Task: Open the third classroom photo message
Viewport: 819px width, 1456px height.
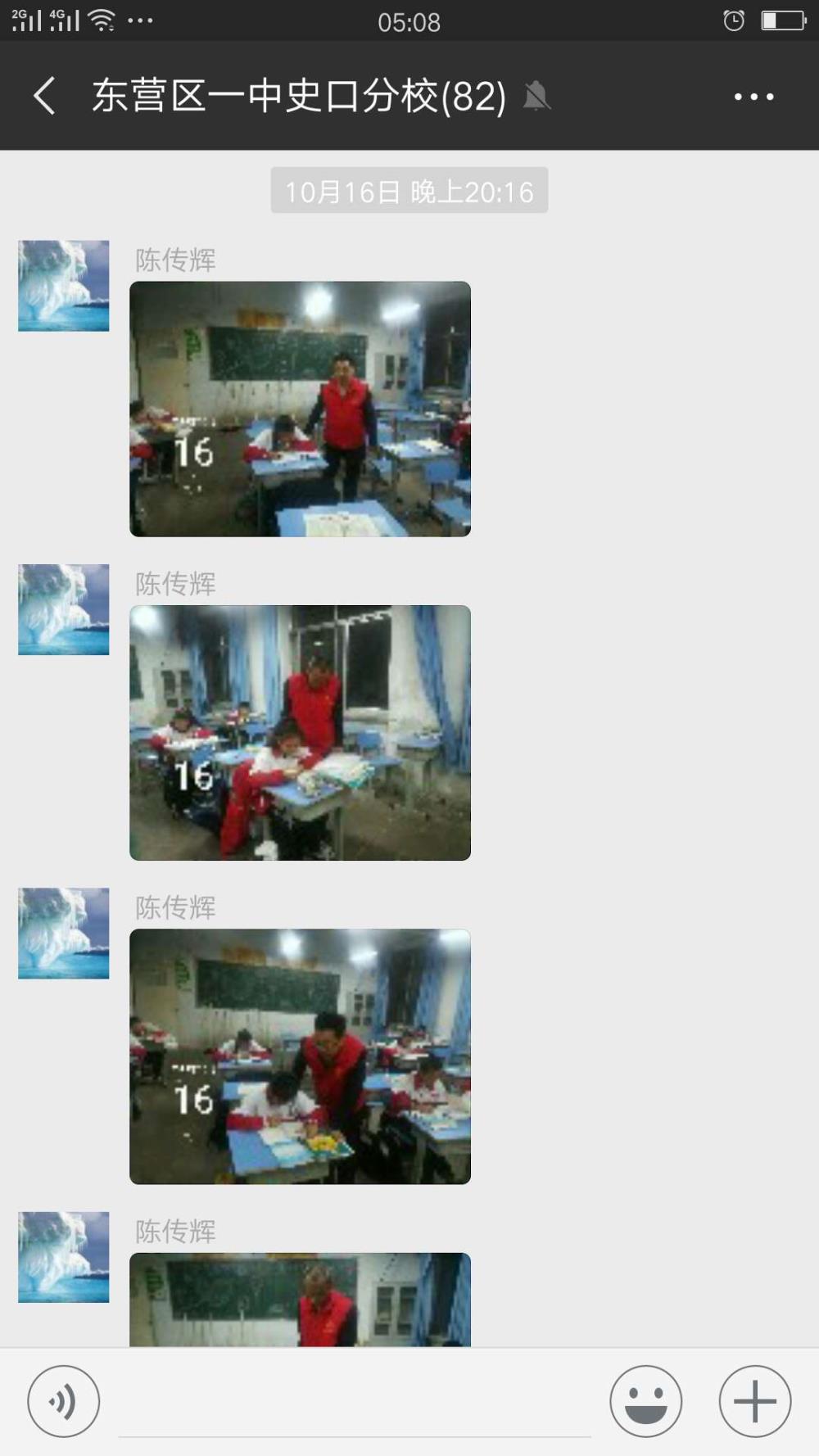Action: (x=300, y=1056)
